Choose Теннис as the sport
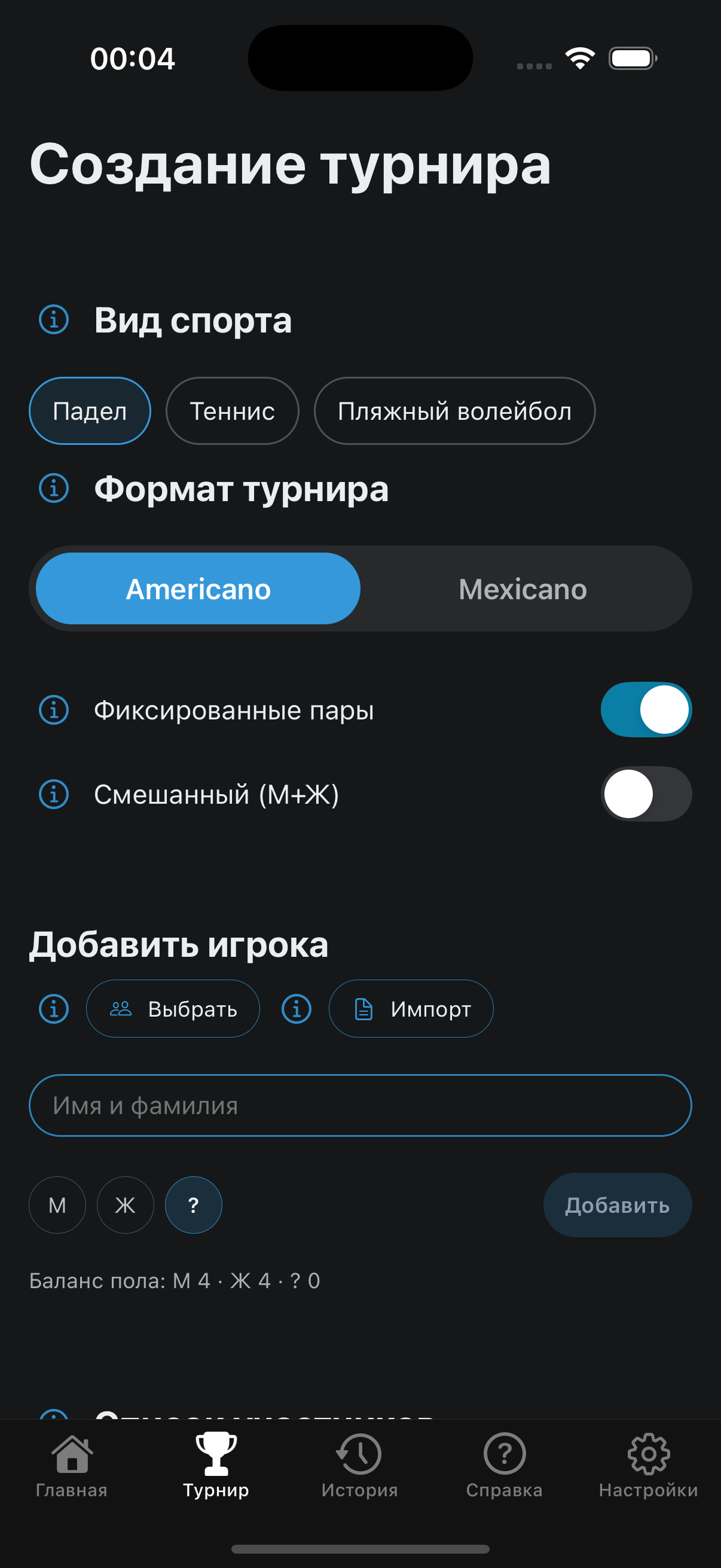This screenshot has width=721, height=1568. tap(232, 411)
